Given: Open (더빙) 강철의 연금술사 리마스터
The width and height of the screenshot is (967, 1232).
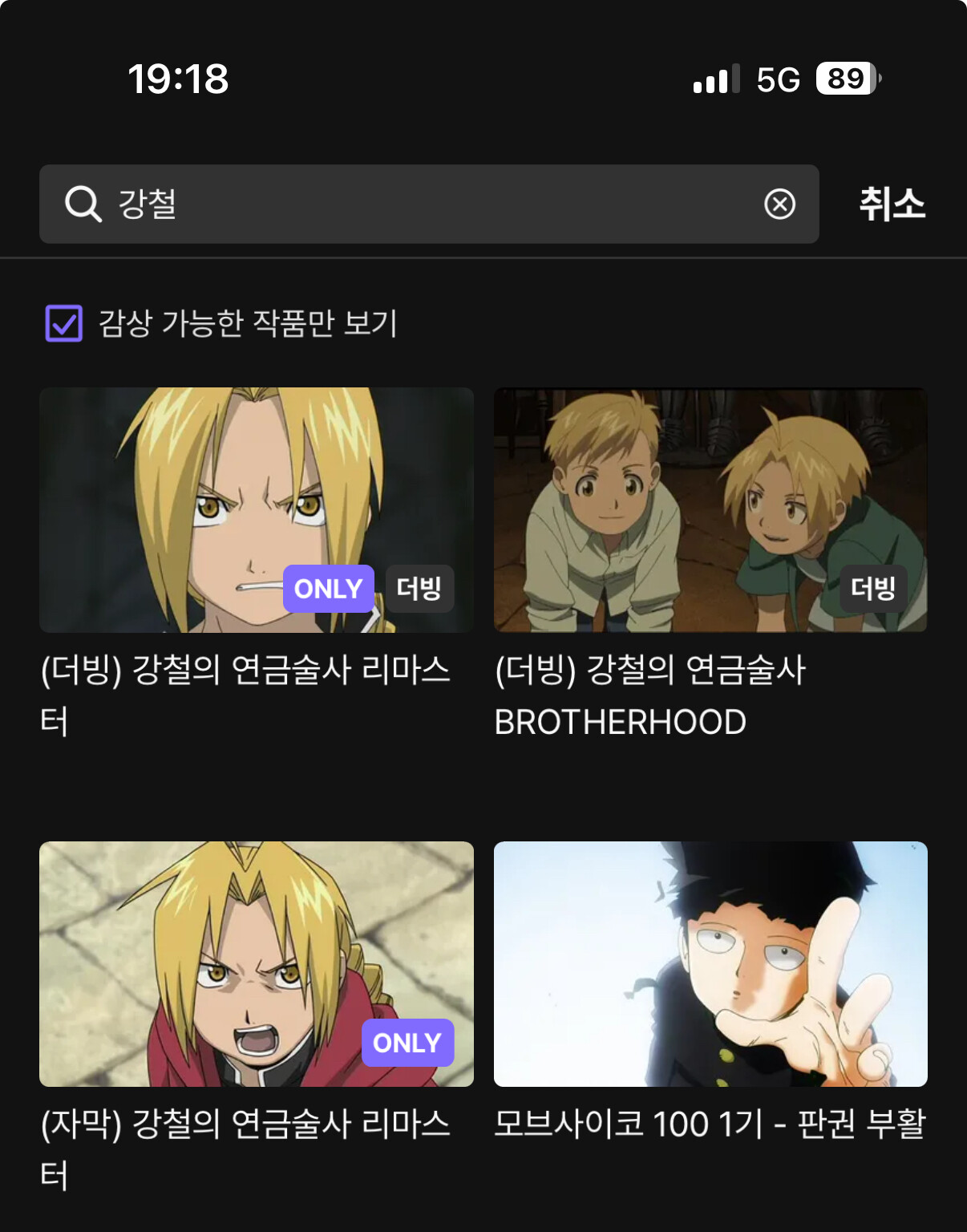Looking at the screenshot, I should pos(256,511).
